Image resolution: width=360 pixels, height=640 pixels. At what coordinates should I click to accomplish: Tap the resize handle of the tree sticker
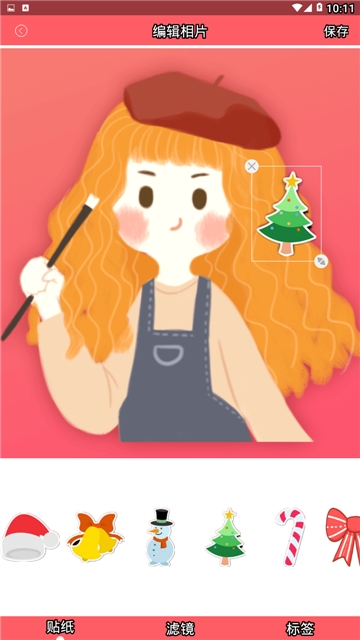(x=321, y=261)
